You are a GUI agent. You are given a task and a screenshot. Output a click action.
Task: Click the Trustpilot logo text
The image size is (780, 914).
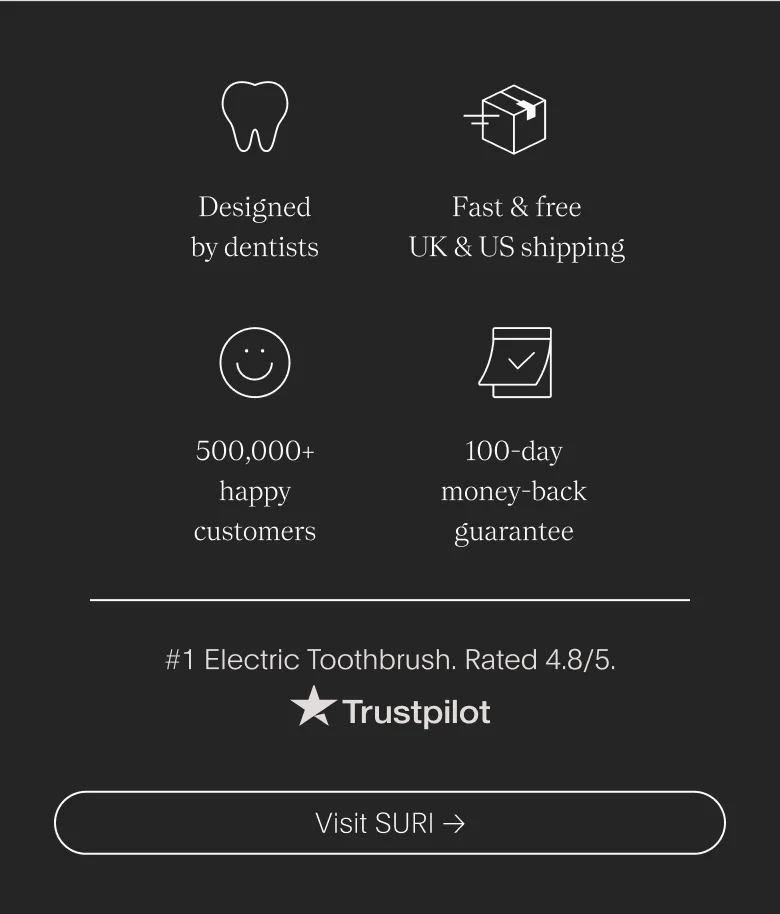pyautogui.click(x=415, y=711)
